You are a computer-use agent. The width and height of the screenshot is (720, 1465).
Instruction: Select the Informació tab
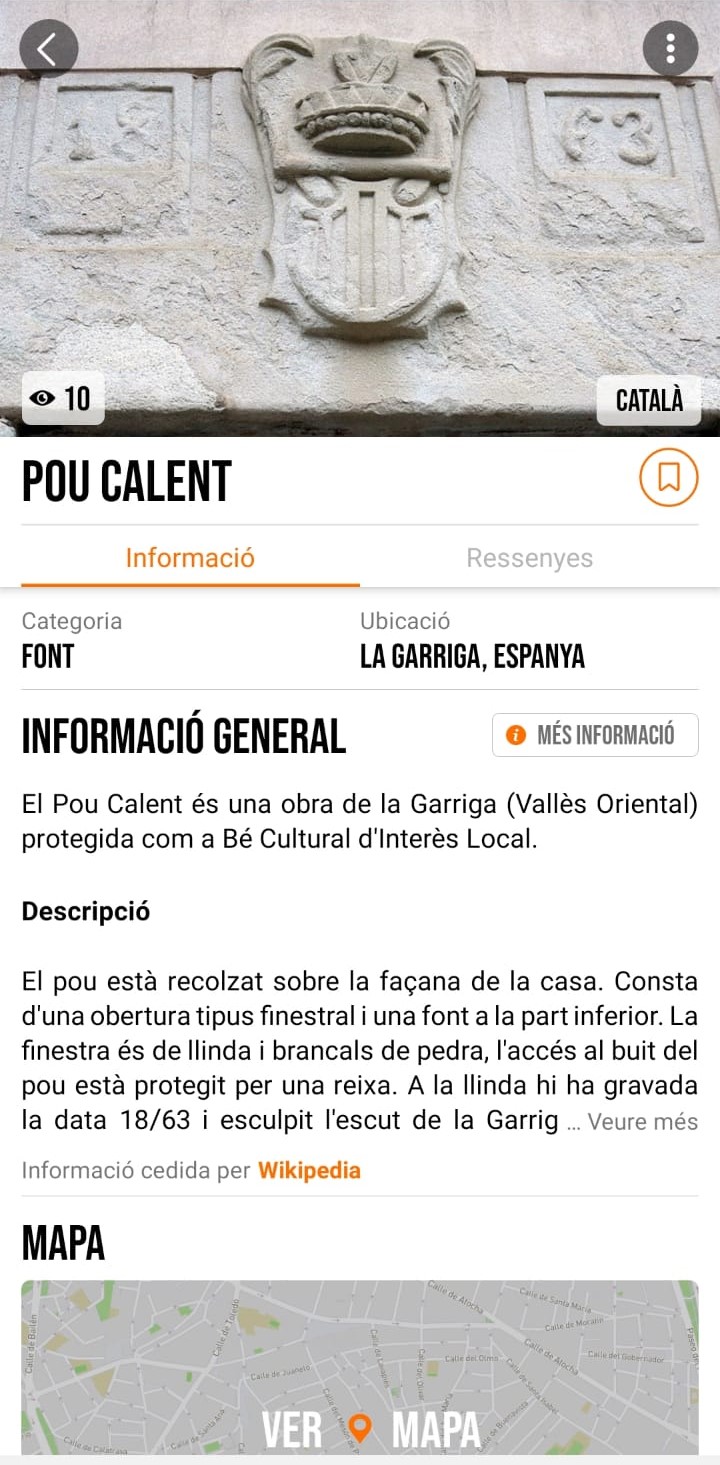click(190, 558)
